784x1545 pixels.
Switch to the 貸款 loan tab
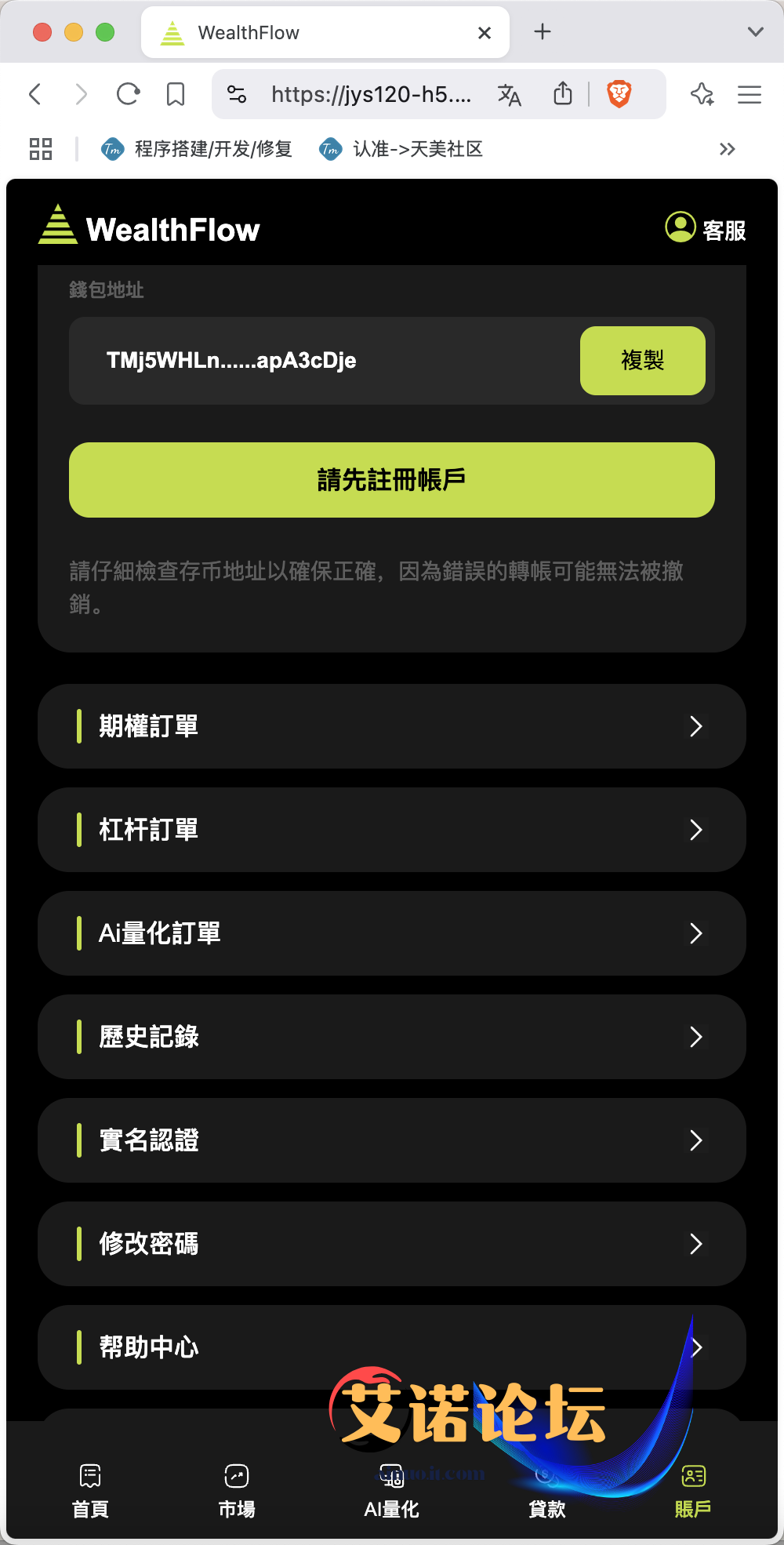pos(546,1491)
